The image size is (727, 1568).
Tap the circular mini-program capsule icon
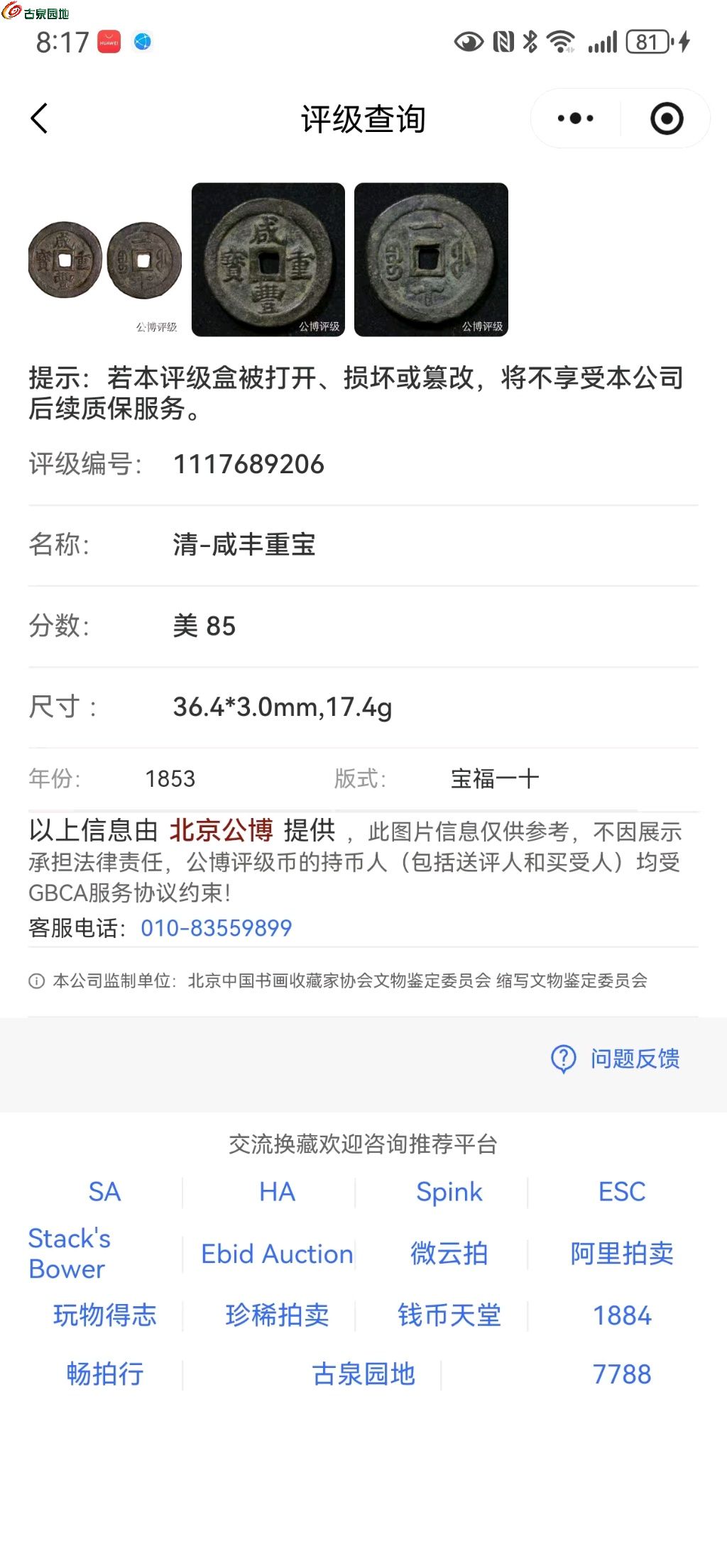point(666,118)
